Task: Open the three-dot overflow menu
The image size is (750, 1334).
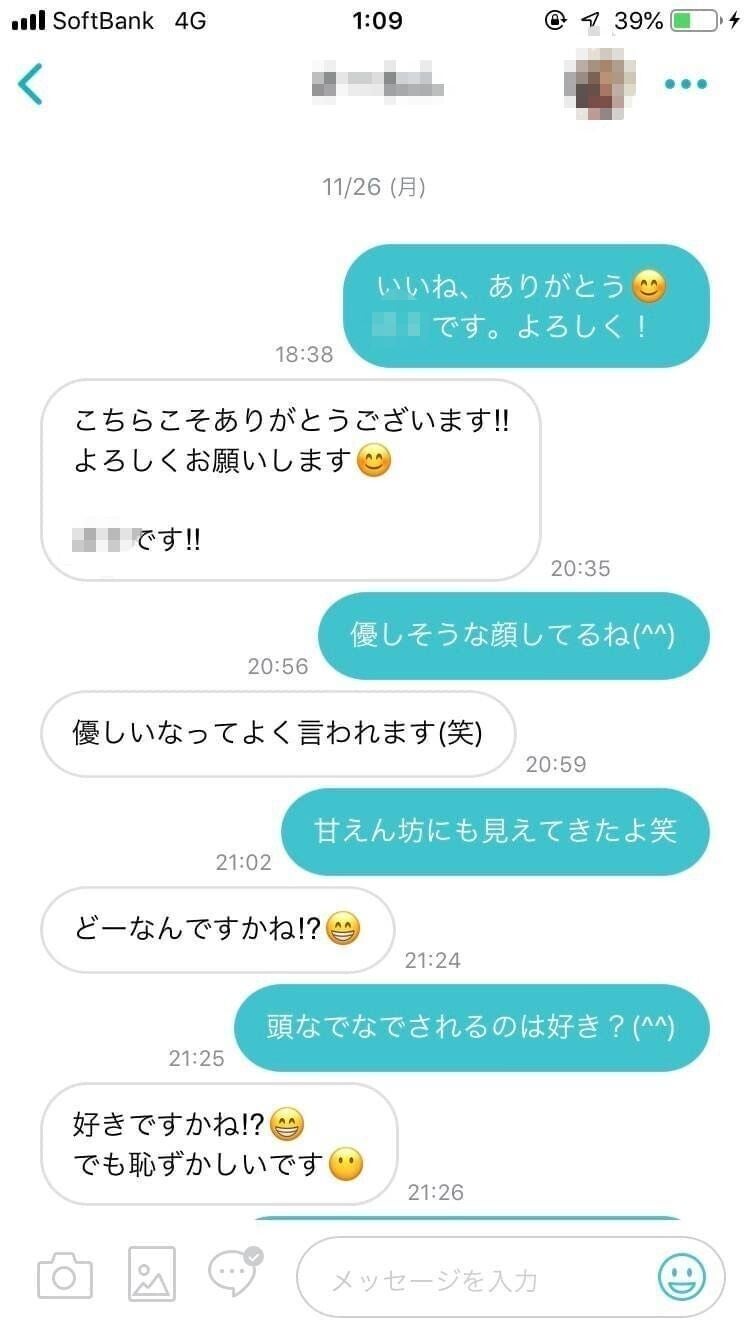Action: [x=686, y=84]
